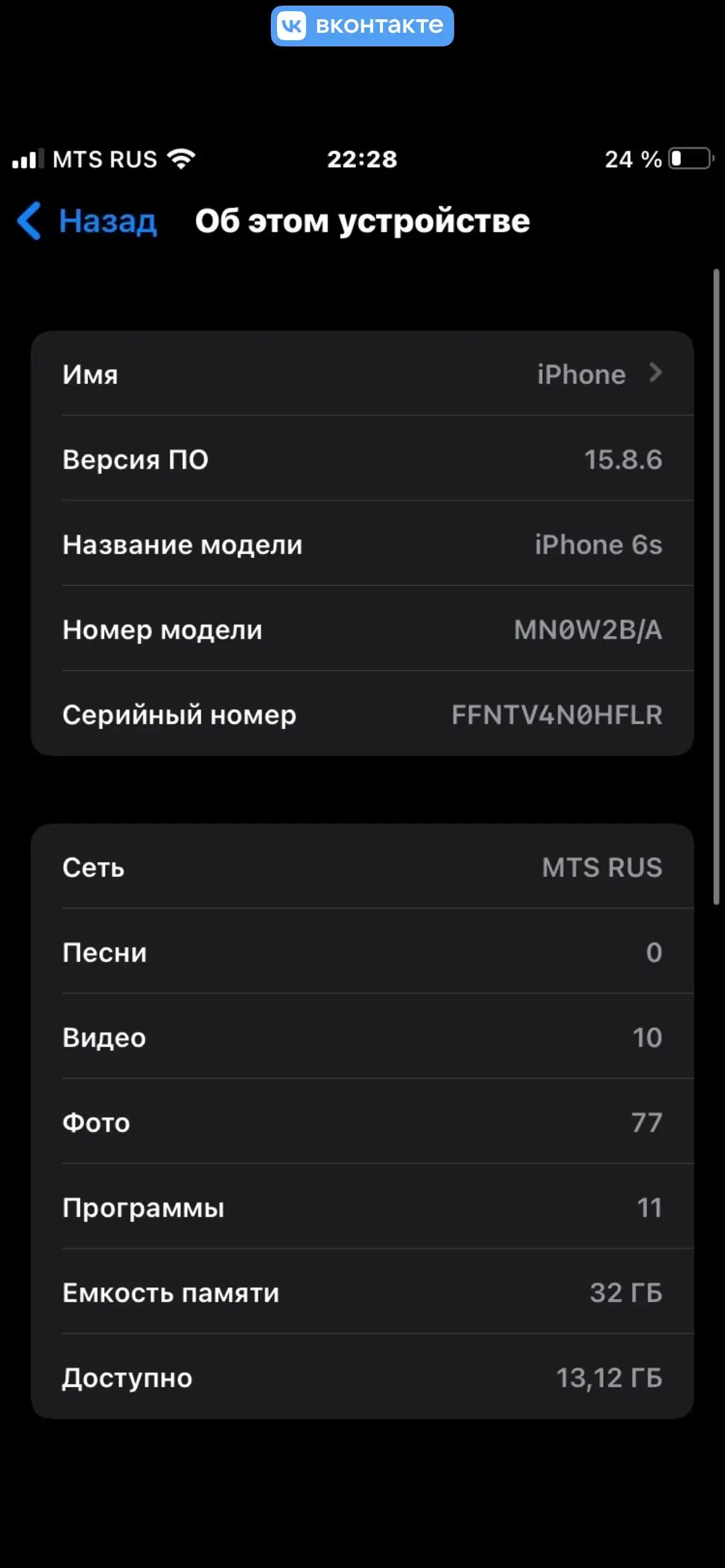Select the Версия ПО row

pyautogui.click(x=362, y=459)
